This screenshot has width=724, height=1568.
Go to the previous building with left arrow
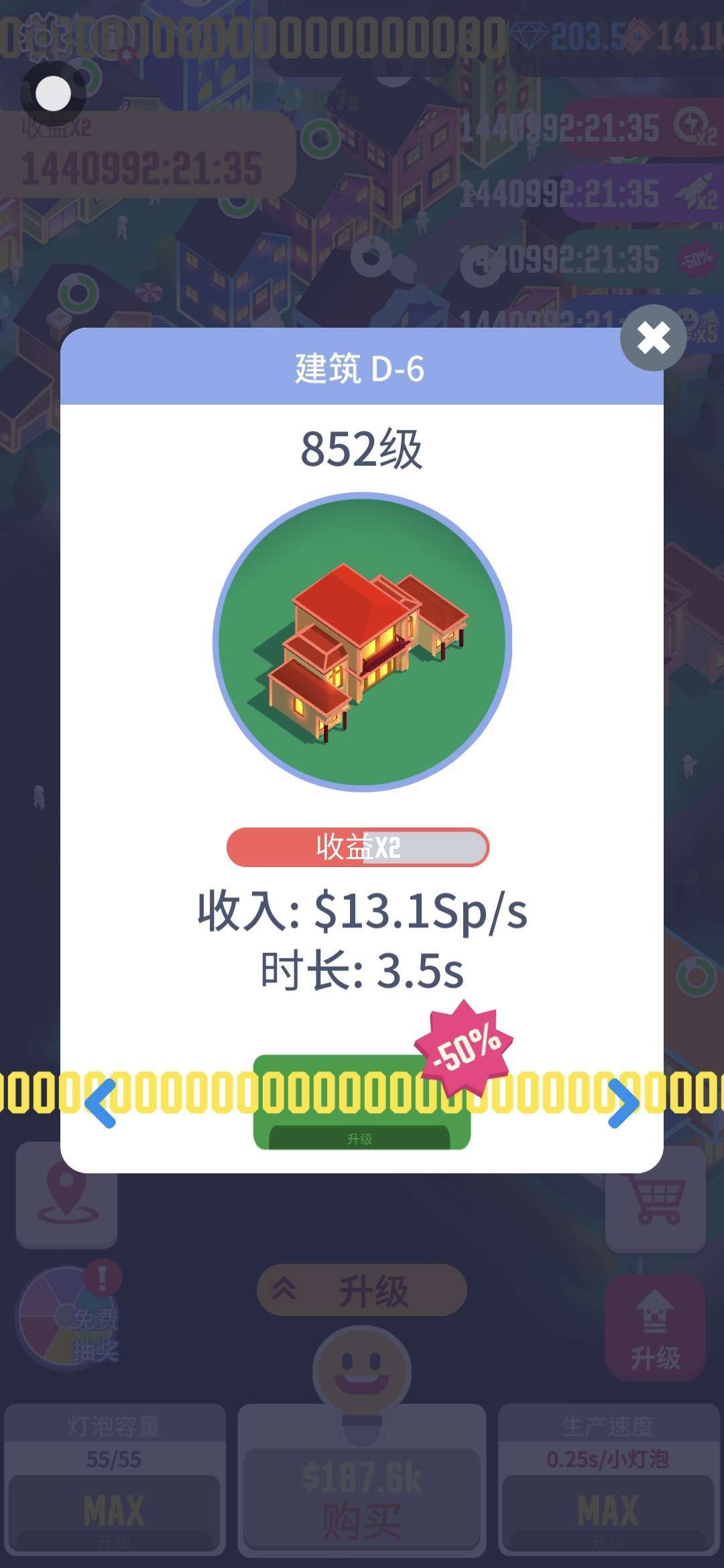[101, 1103]
